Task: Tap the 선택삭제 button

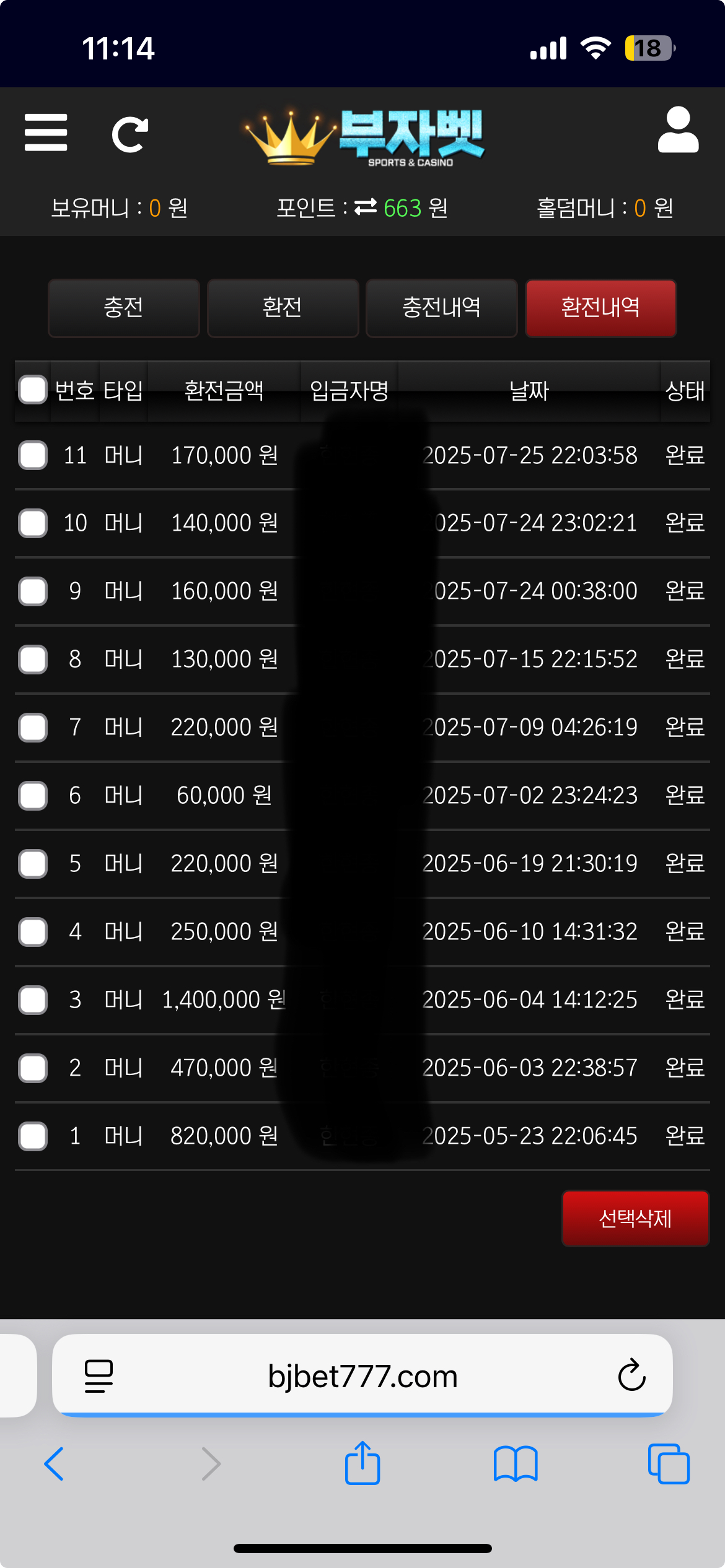Action: pos(635,1218)
